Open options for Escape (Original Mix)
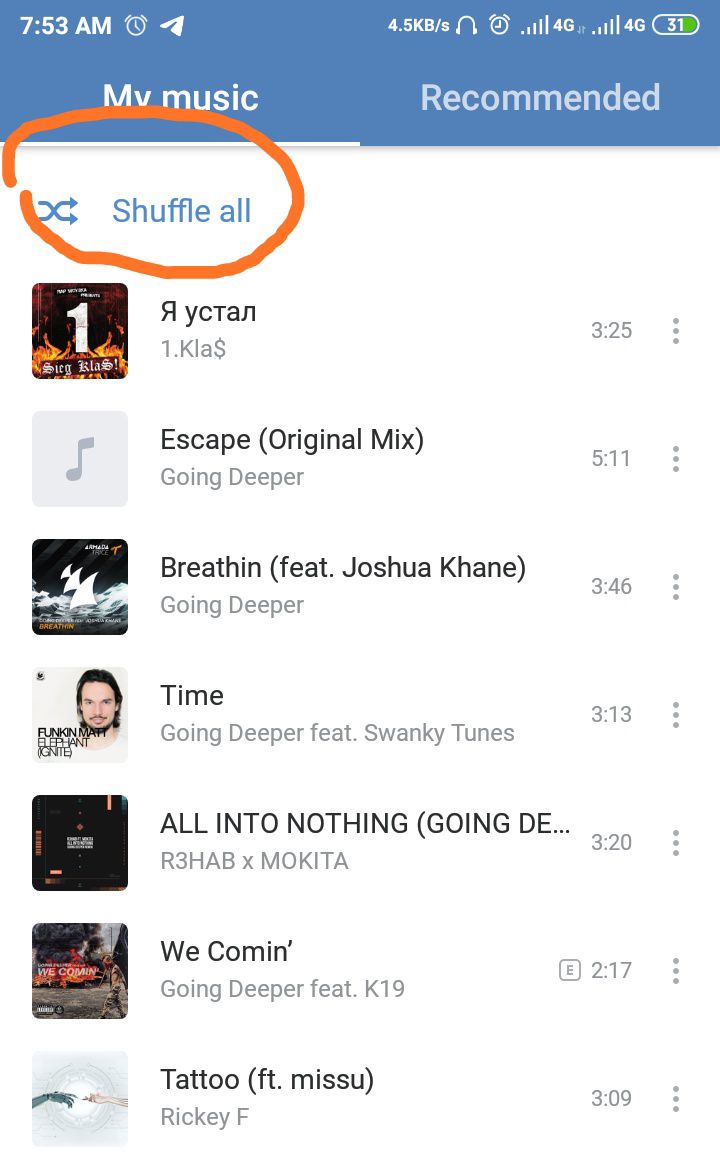This screenshot has height=1175, width=720. tap(676, 459)
